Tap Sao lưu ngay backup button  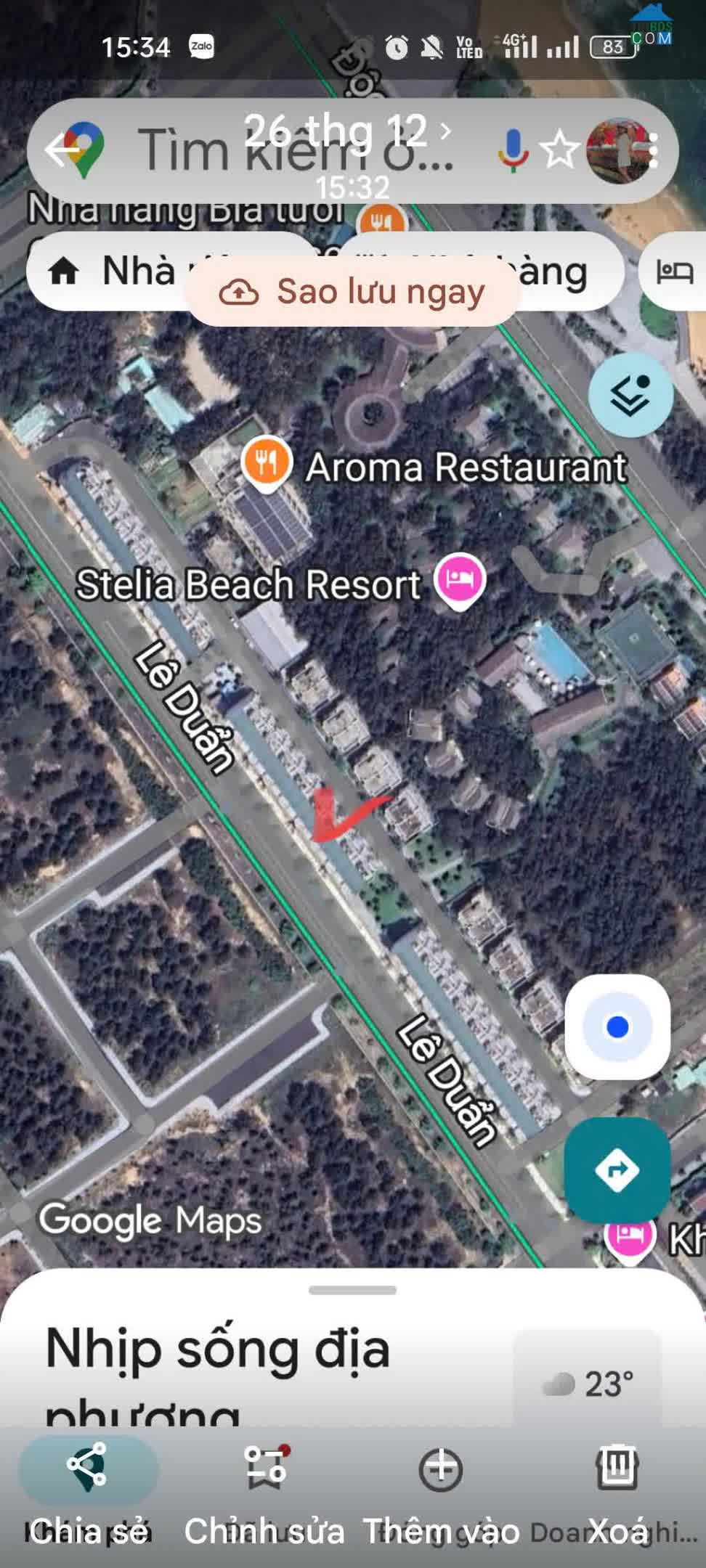point(352,292)
